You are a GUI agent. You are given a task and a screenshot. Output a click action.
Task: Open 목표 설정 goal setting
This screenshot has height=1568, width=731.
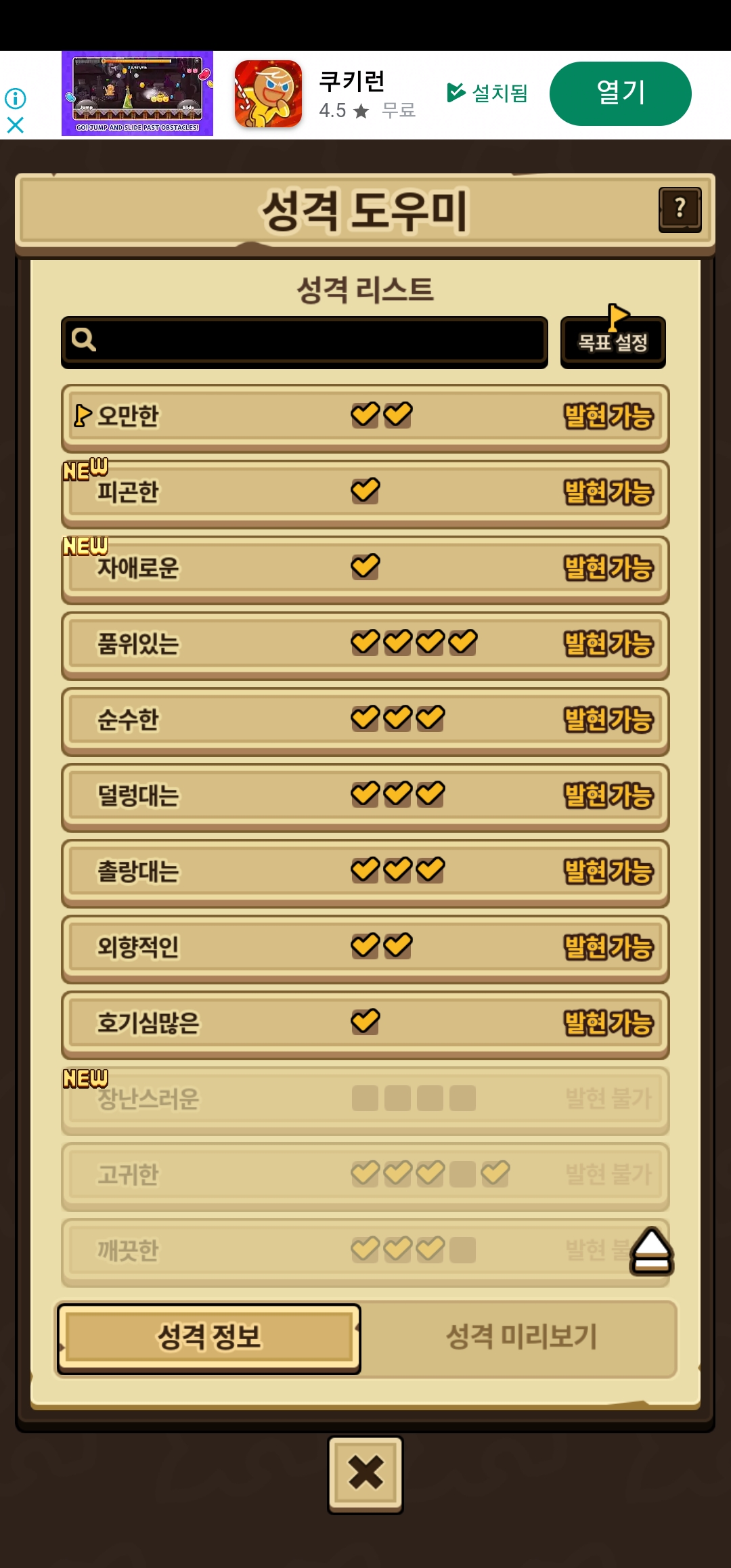[613, 342]
